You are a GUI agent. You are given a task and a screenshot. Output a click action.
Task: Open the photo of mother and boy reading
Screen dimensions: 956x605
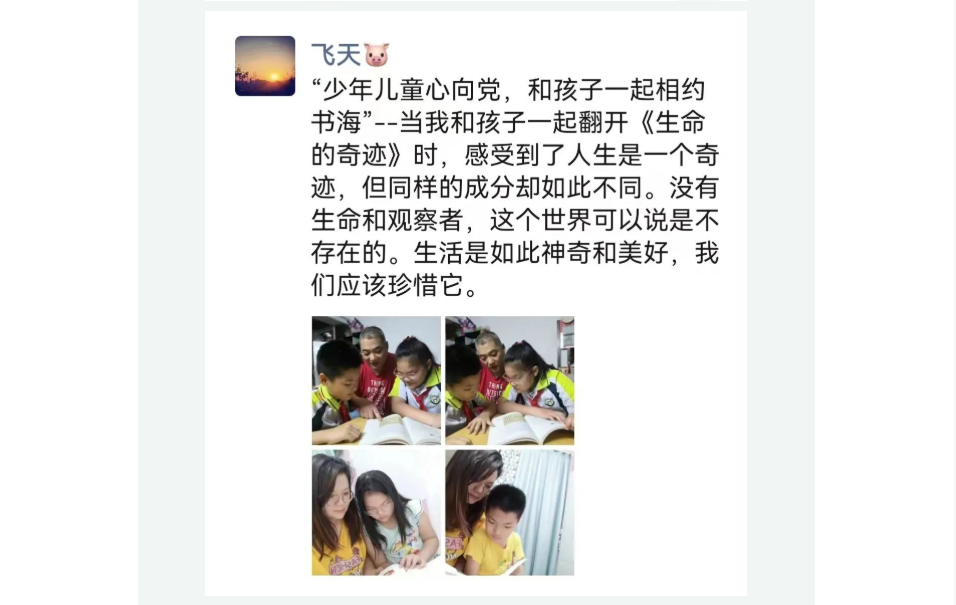pyautogui.click(x=509, y=512)
